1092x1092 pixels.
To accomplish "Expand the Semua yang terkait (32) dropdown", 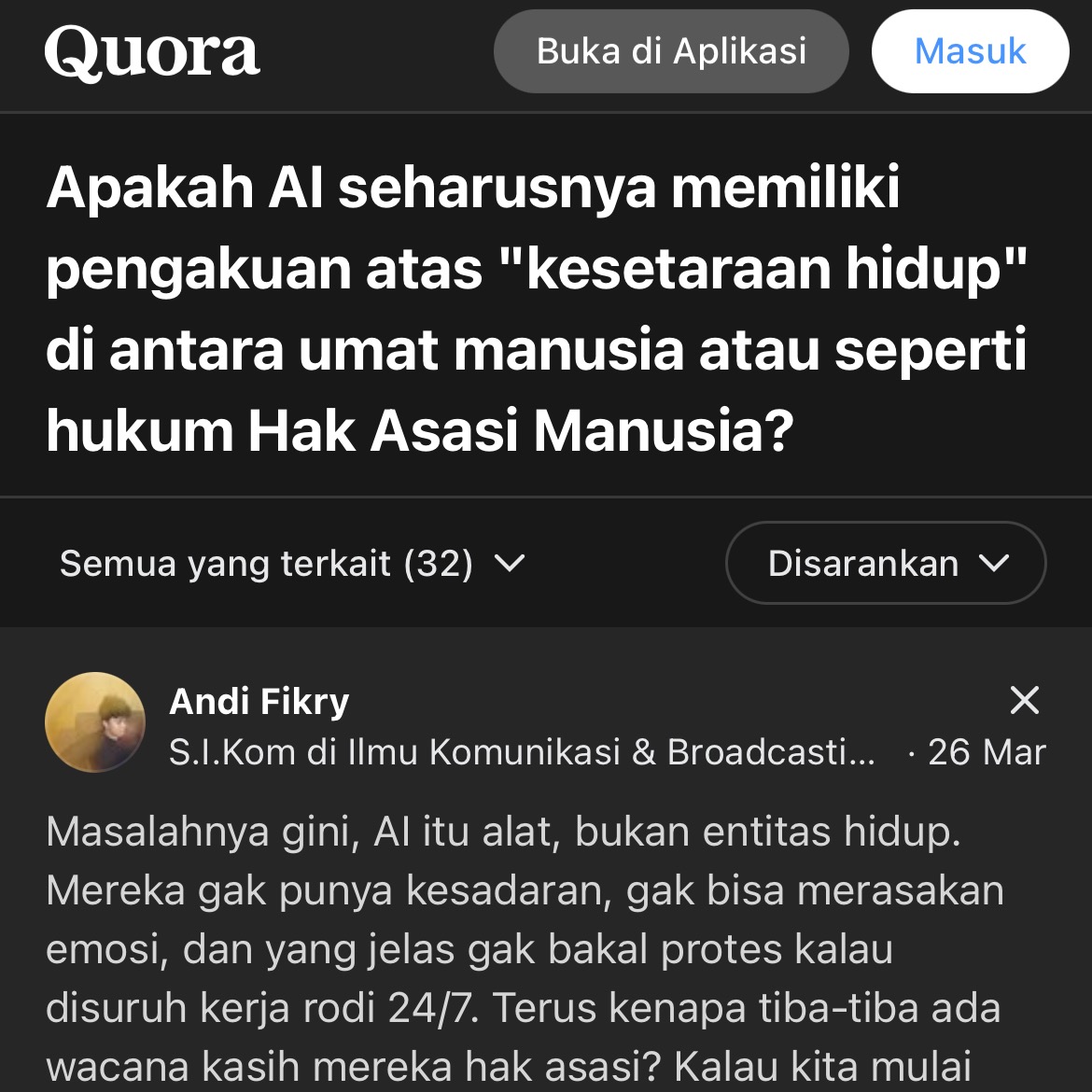I will click(292, 564).
